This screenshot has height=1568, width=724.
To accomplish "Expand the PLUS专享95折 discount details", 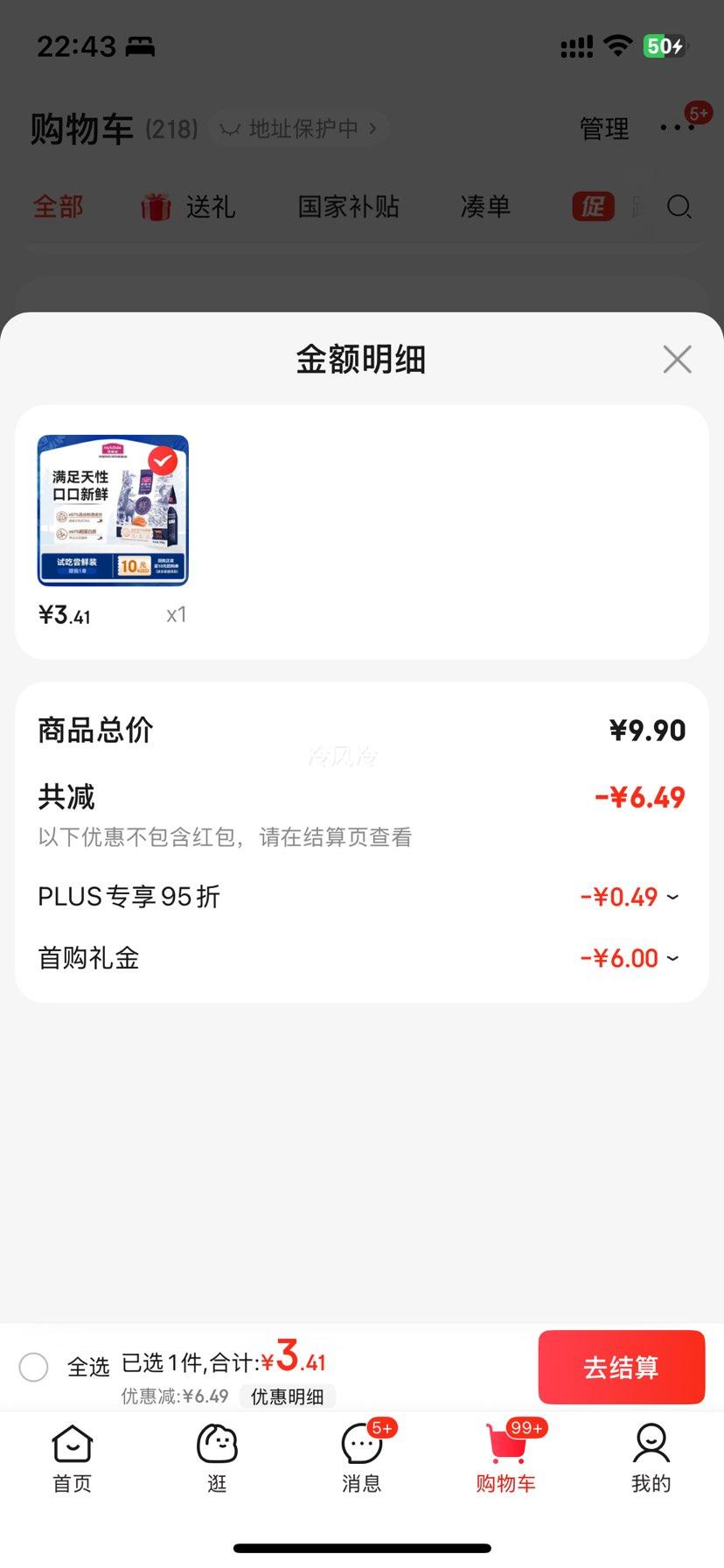I will click(x=672, y=896).
